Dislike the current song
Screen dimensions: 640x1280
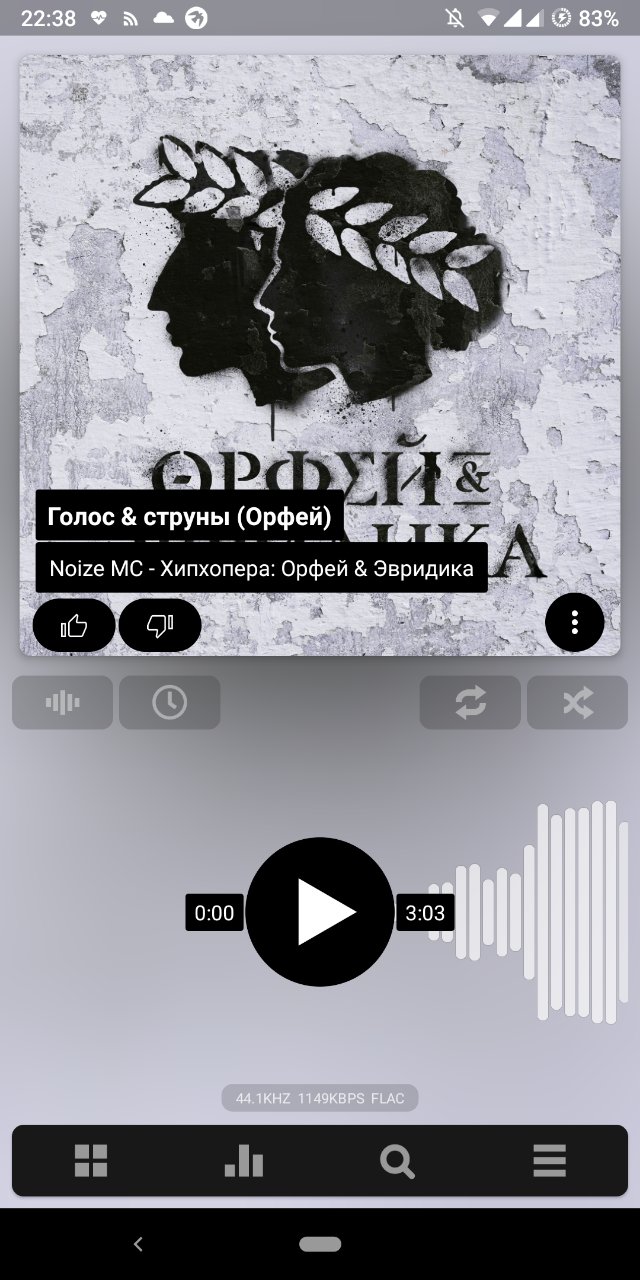coord(160,625)
